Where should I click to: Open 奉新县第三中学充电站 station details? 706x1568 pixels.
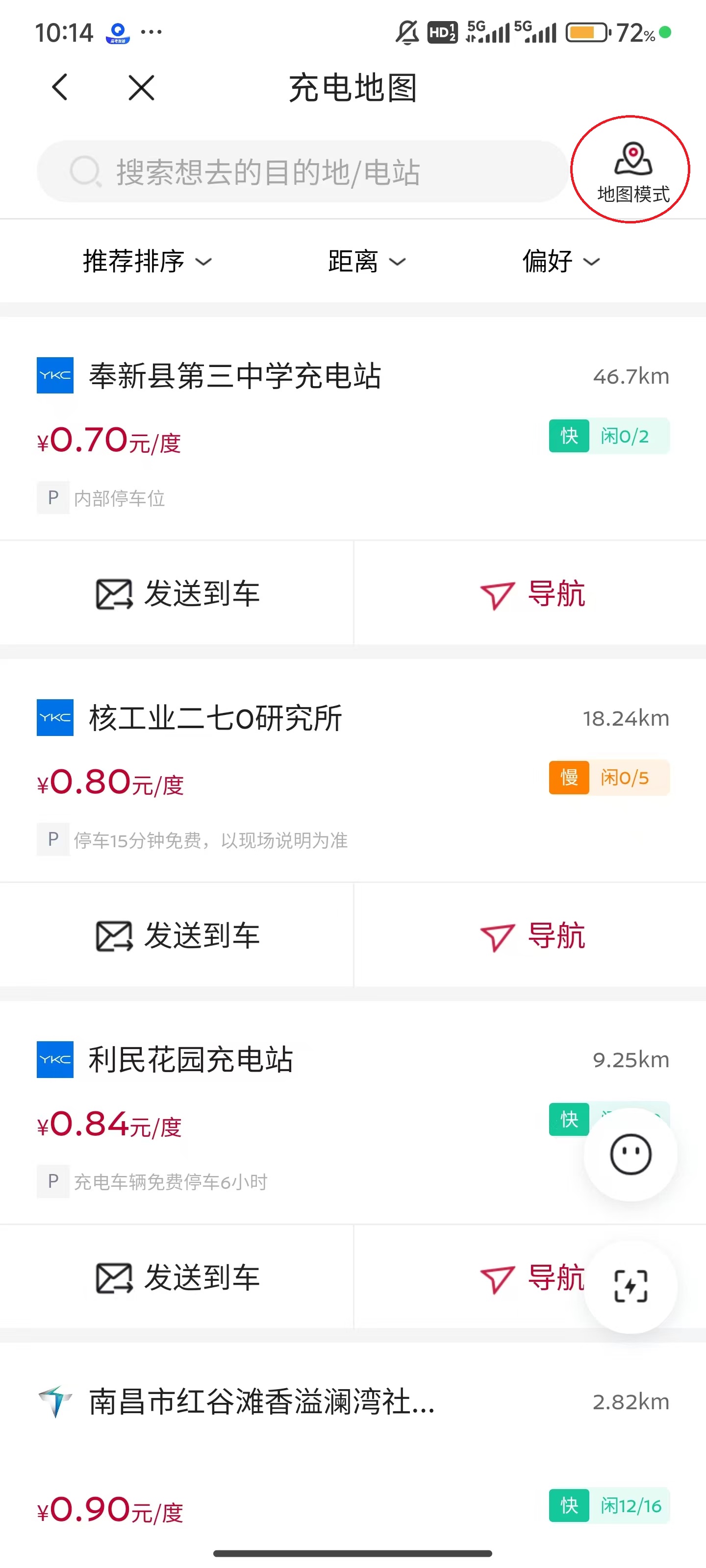(235, 375)
